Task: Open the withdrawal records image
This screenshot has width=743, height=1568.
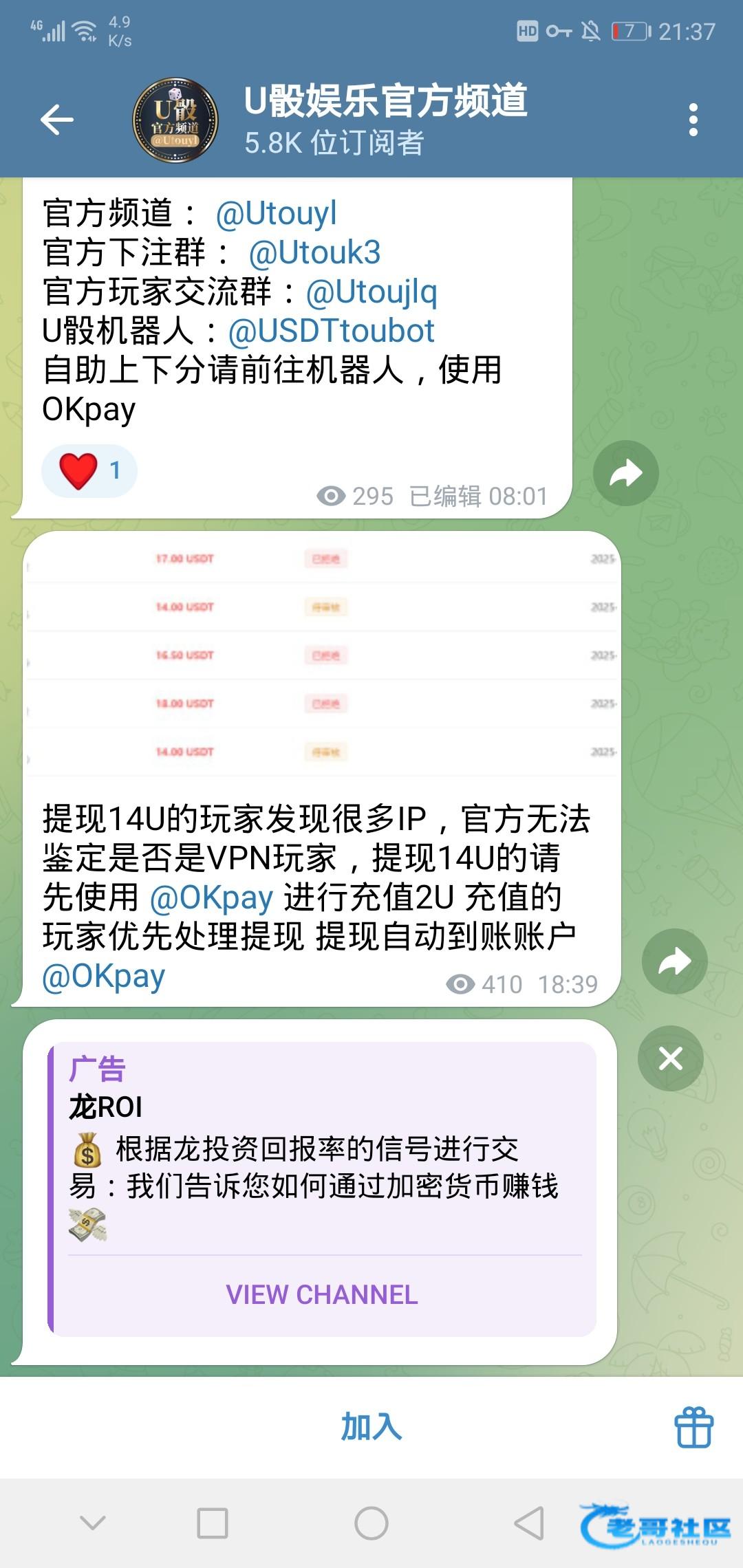Action: point(322,655)
